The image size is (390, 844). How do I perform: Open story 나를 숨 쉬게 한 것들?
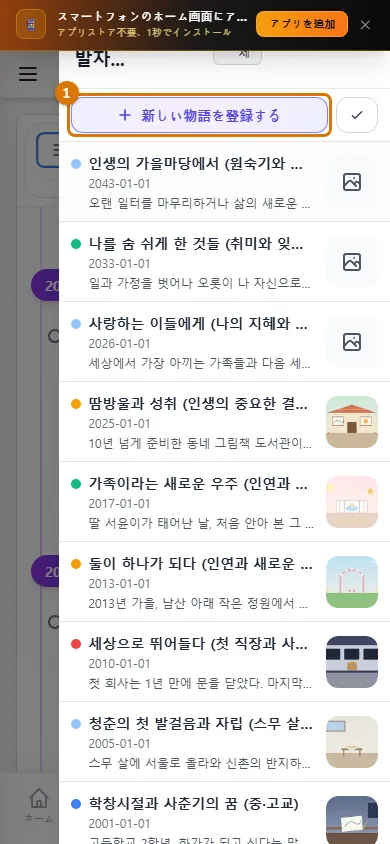[x=224, y=262]
